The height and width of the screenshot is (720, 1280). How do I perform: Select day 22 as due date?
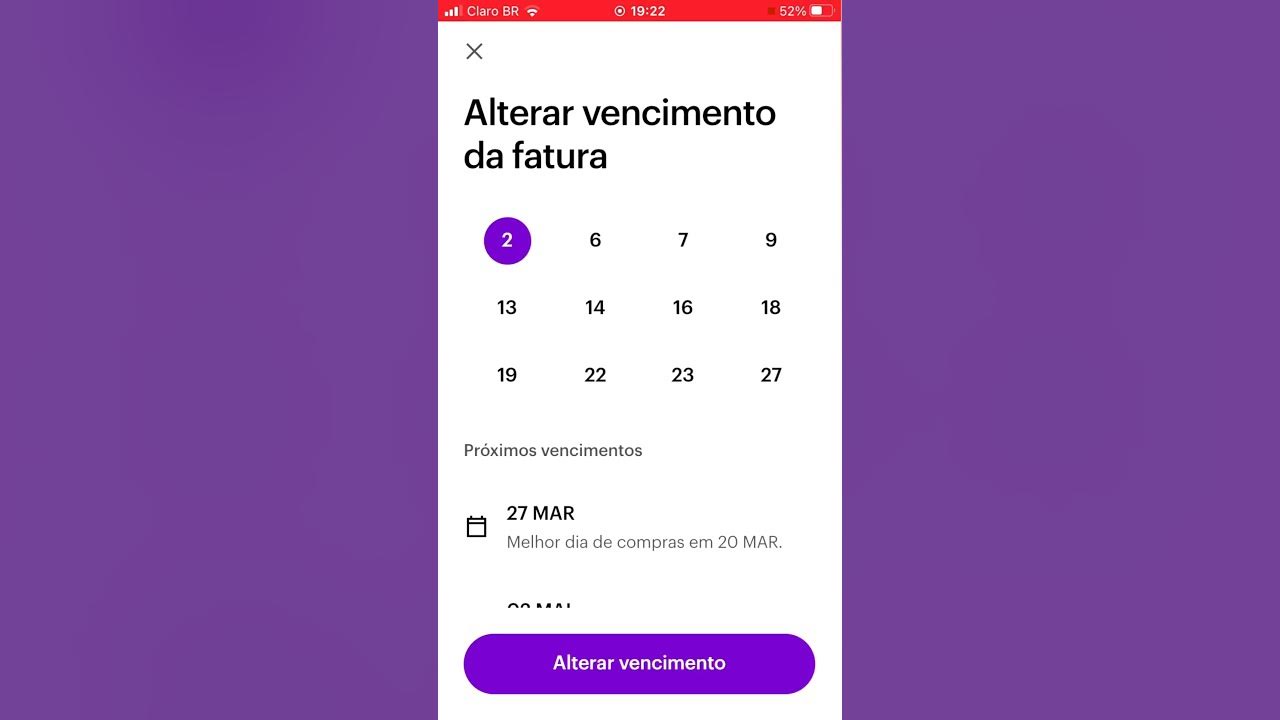pos(595,375)
